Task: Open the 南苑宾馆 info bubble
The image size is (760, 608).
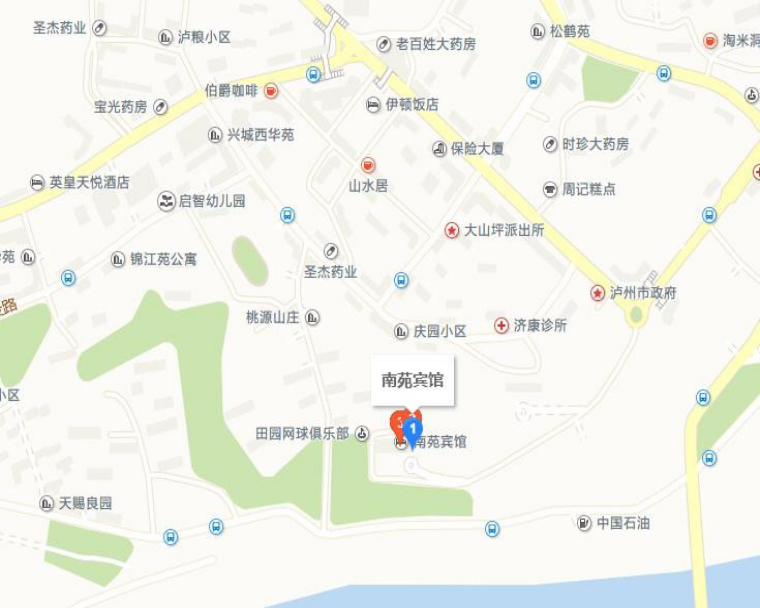Action: coord(413,380)
